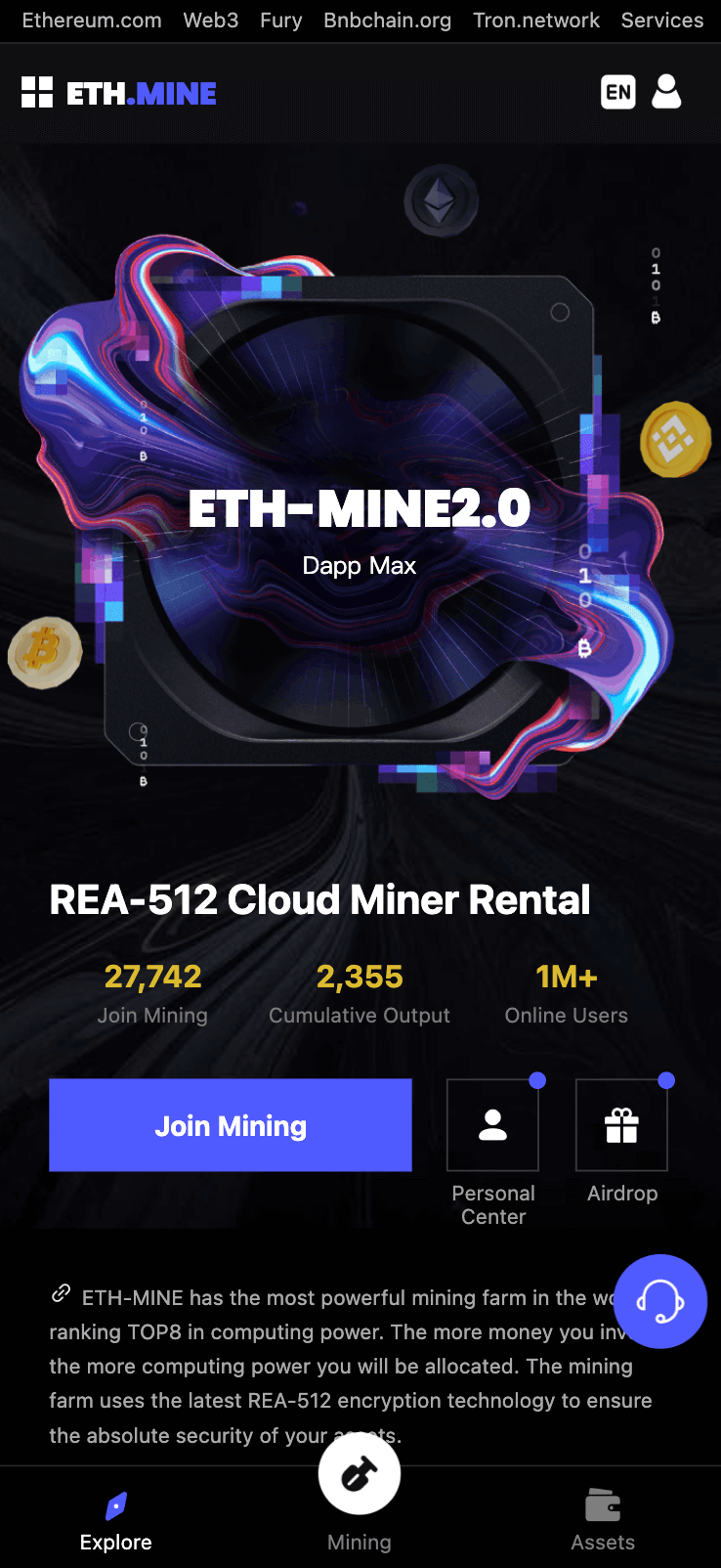
Task: Check Airdrop notification dot for updates
Action: tap(667, 1081)
